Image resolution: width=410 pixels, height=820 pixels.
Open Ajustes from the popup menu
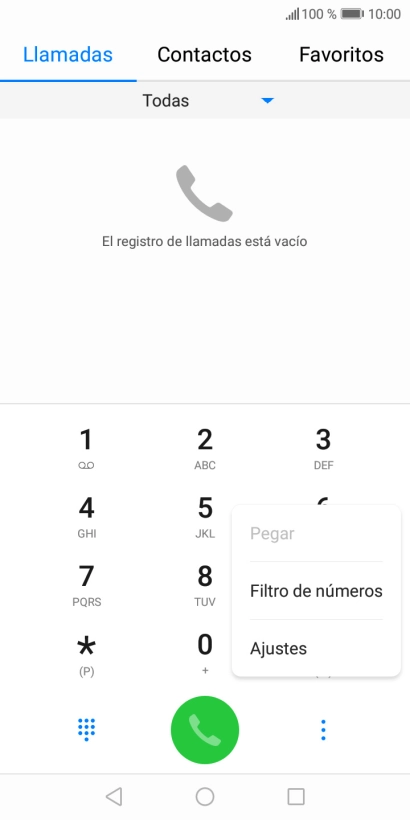[x=316, y=648]
